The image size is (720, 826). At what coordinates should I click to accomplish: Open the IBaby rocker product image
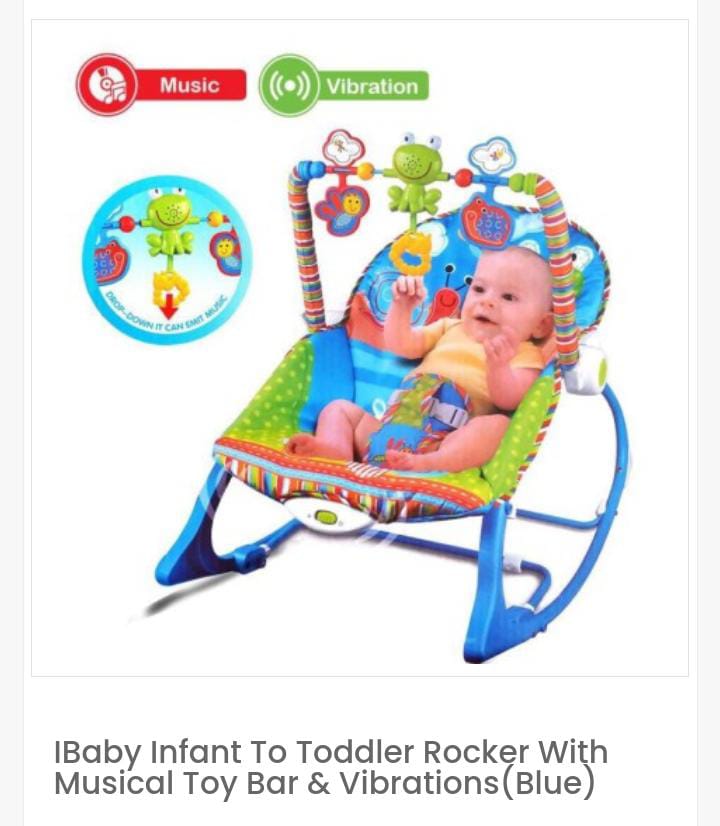point(360,348)
